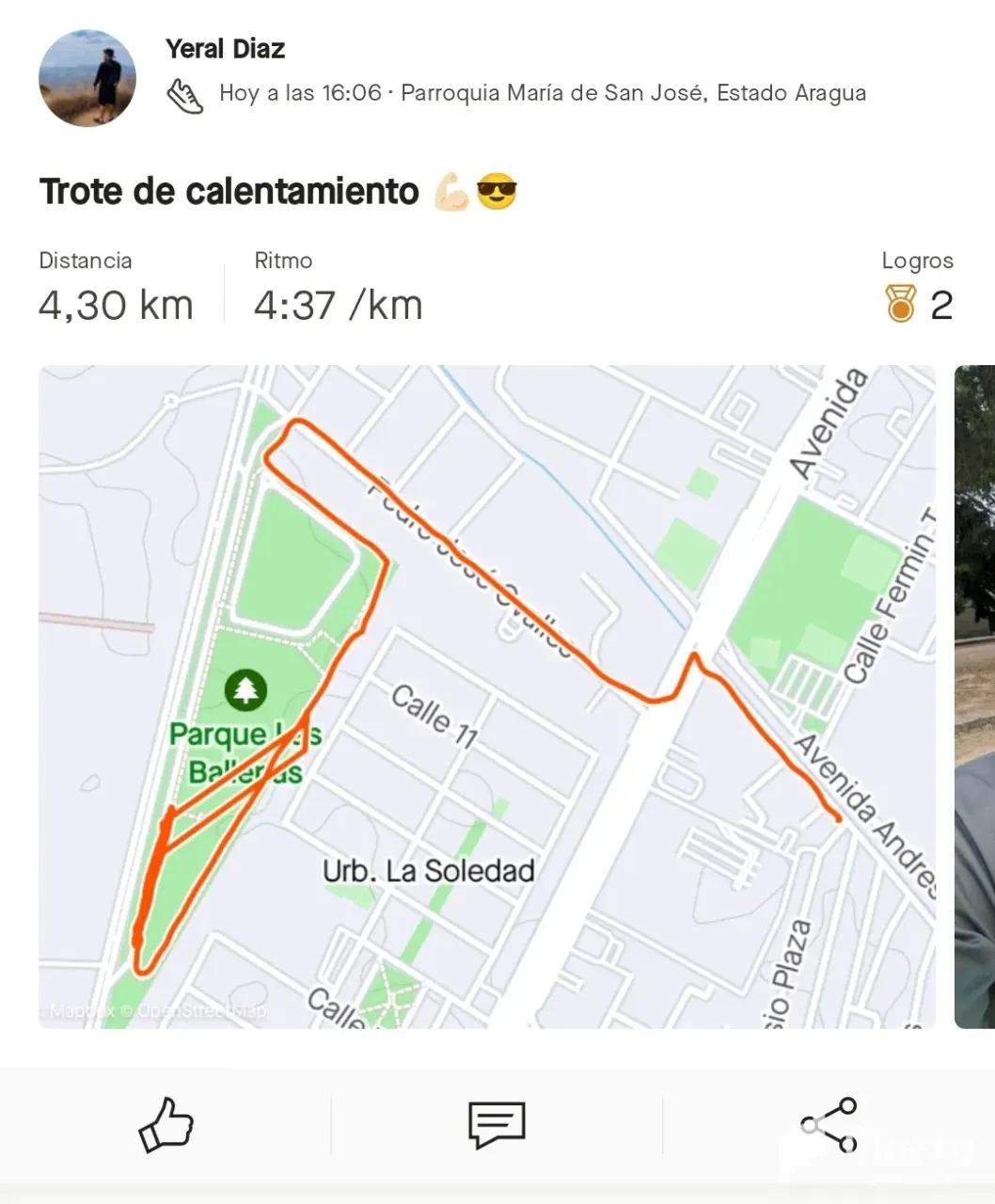Open the comments icon on this activity
Image resolution: width=995 pixels, height=1204 pixels.
pyautogui.click(x=497, y=1125)
